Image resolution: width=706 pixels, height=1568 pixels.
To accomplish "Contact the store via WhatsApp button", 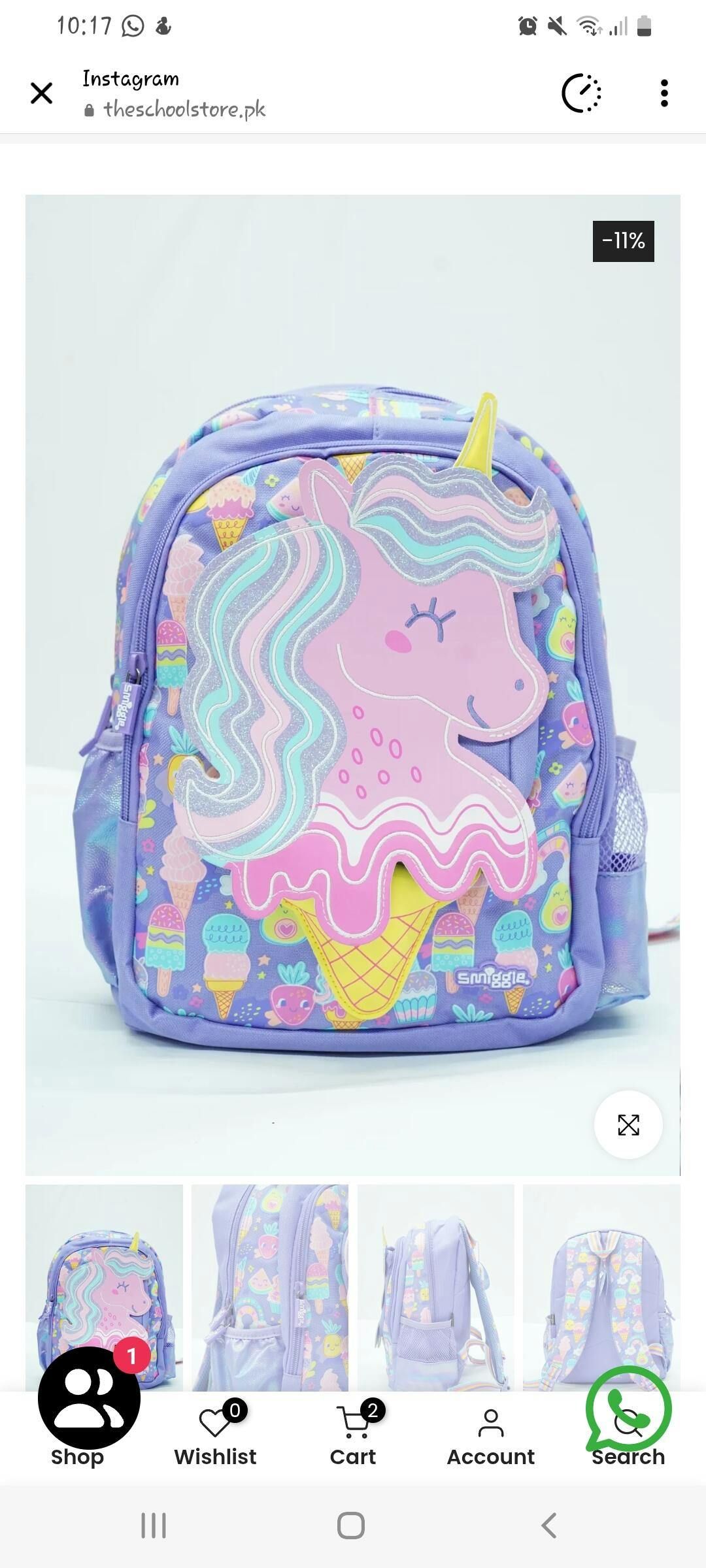I will point(628,1408).
